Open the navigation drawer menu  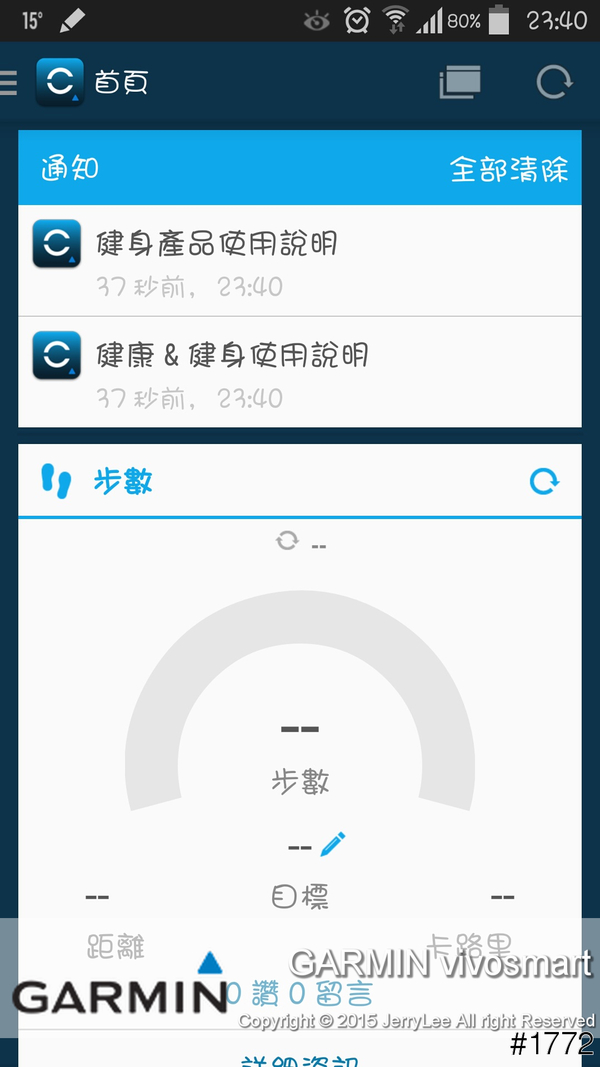click(10, 83)
